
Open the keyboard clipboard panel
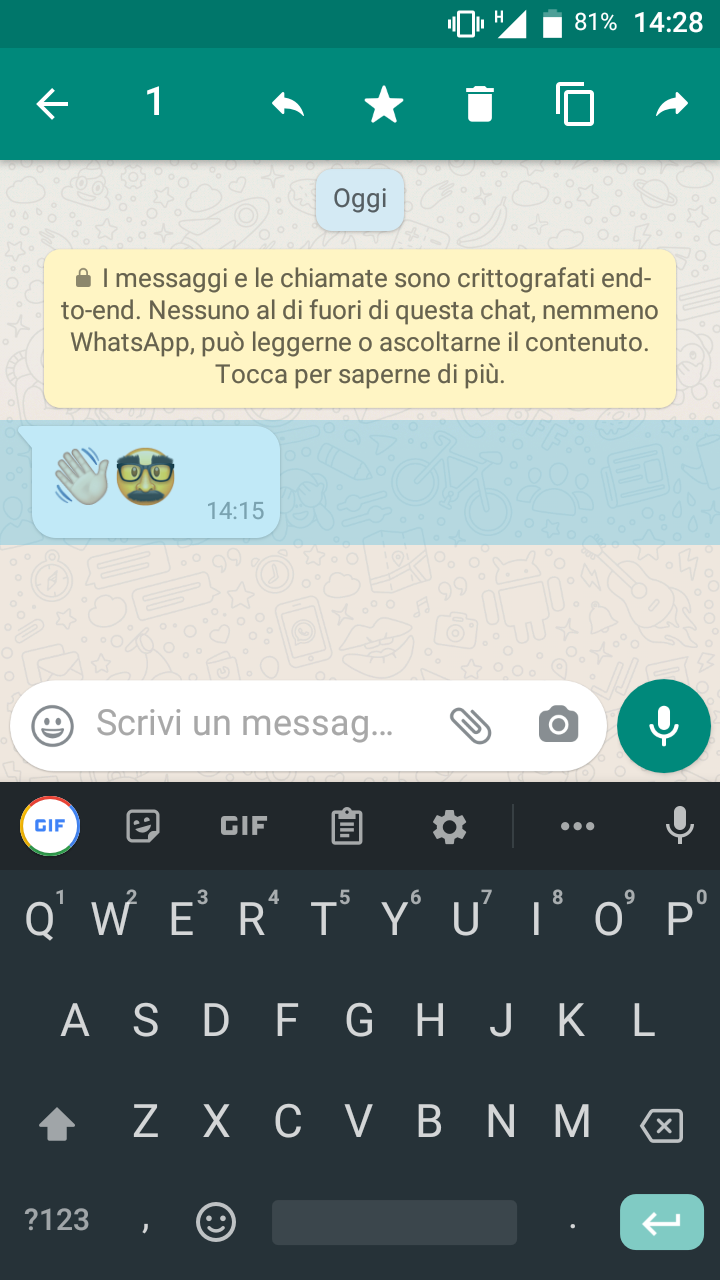click(x=346, y=826)
